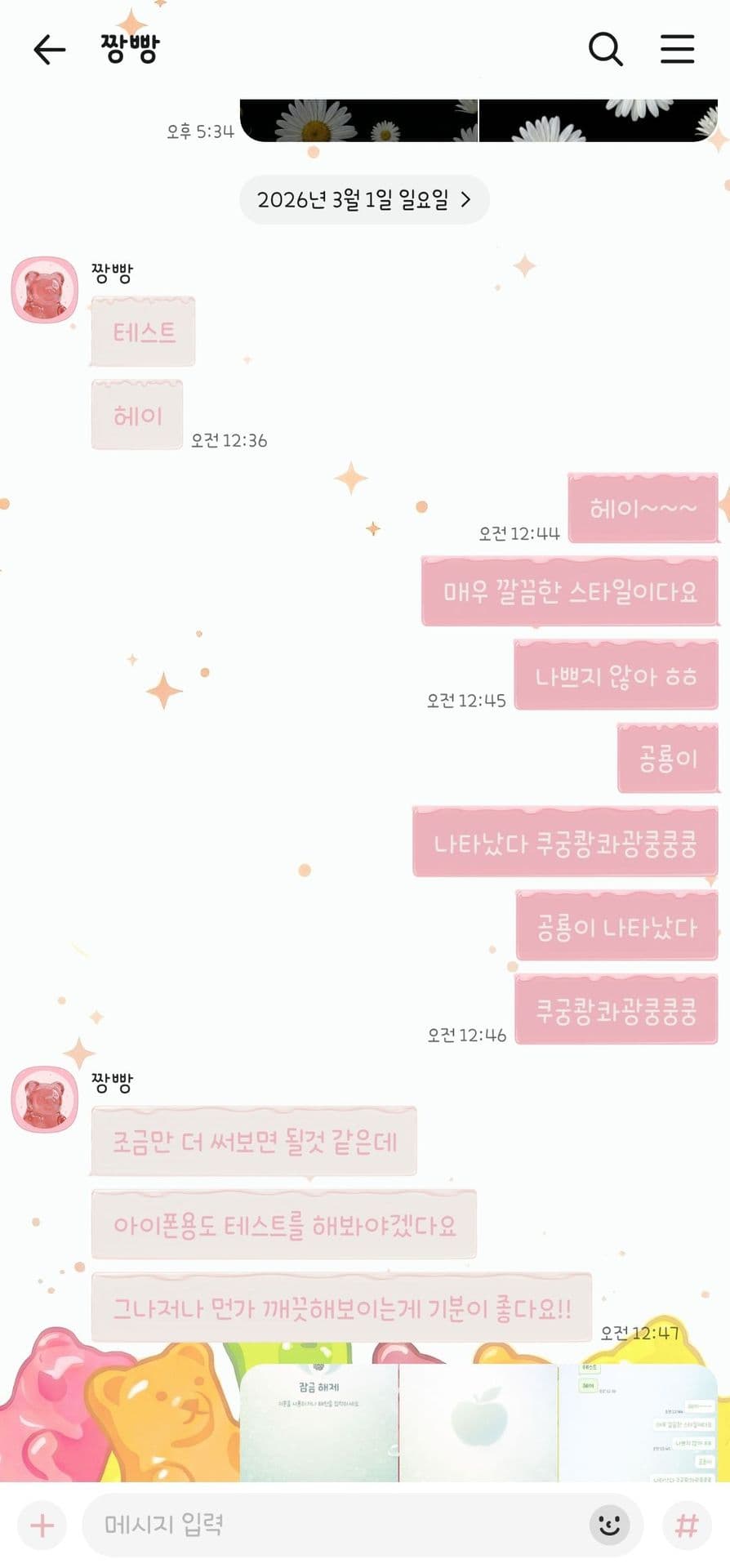Search within this chat room
The height and width of the screenshot is (1568, 730).
pos(605,50)
